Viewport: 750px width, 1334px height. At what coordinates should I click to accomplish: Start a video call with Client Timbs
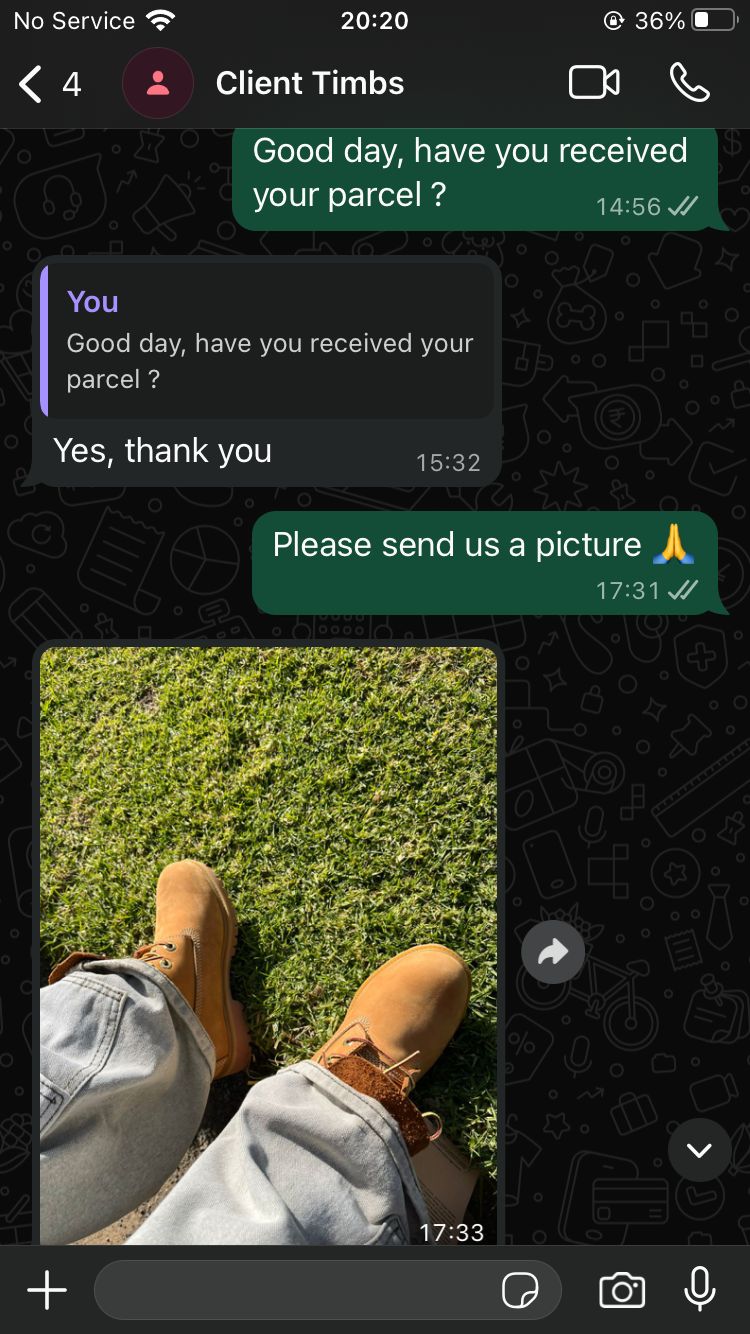pyautogui.click(x=594, y=83)
